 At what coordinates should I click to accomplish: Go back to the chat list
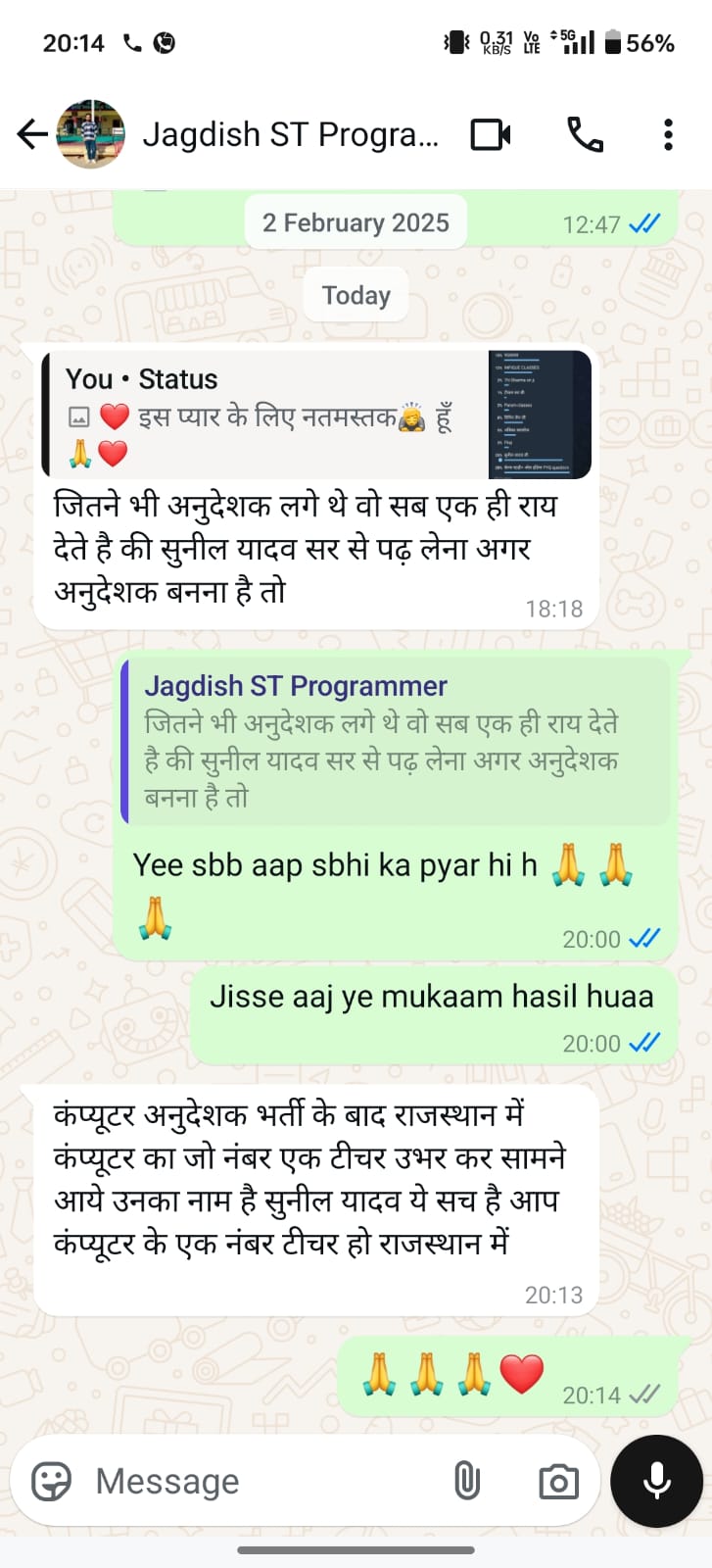point(31,134)
